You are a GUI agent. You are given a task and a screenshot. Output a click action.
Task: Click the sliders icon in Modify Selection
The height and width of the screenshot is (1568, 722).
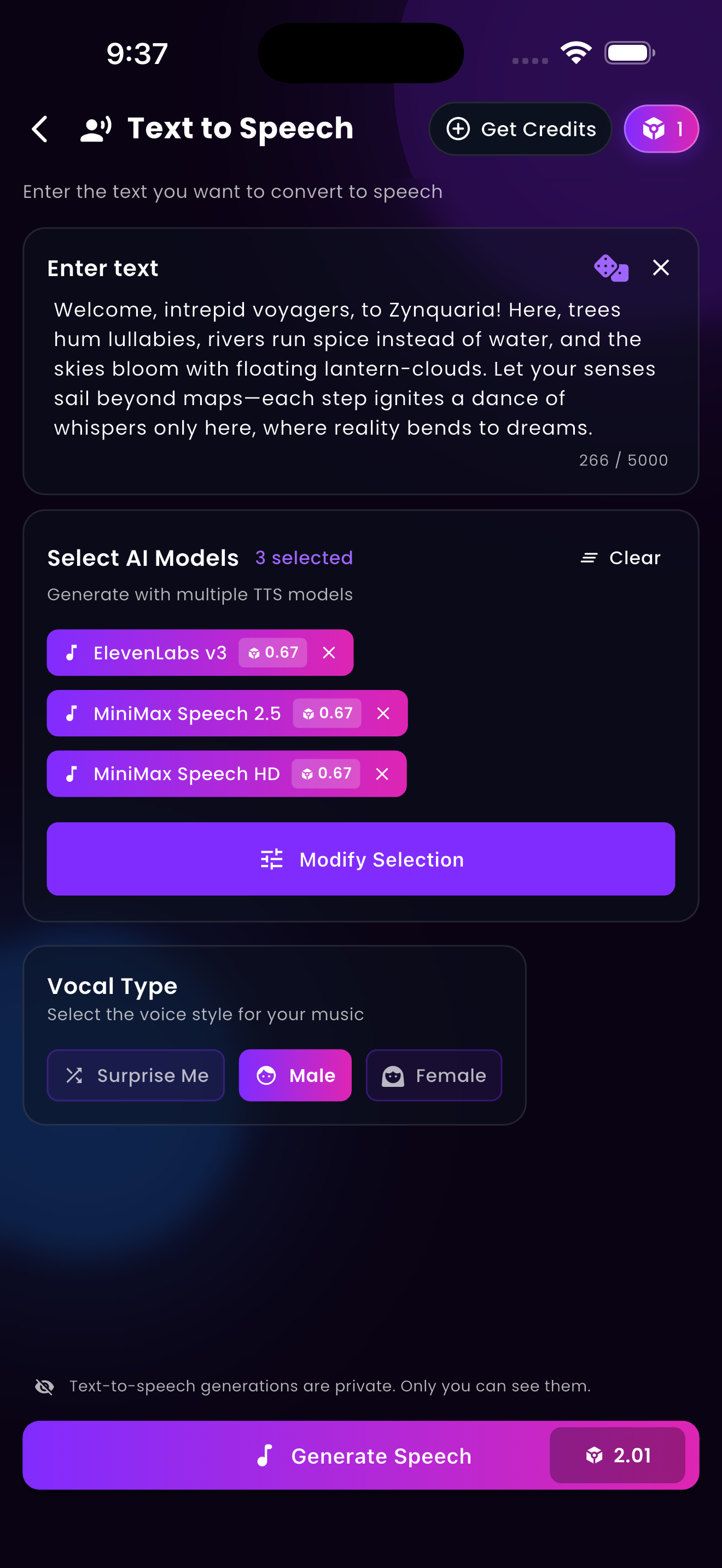[271, 859]
